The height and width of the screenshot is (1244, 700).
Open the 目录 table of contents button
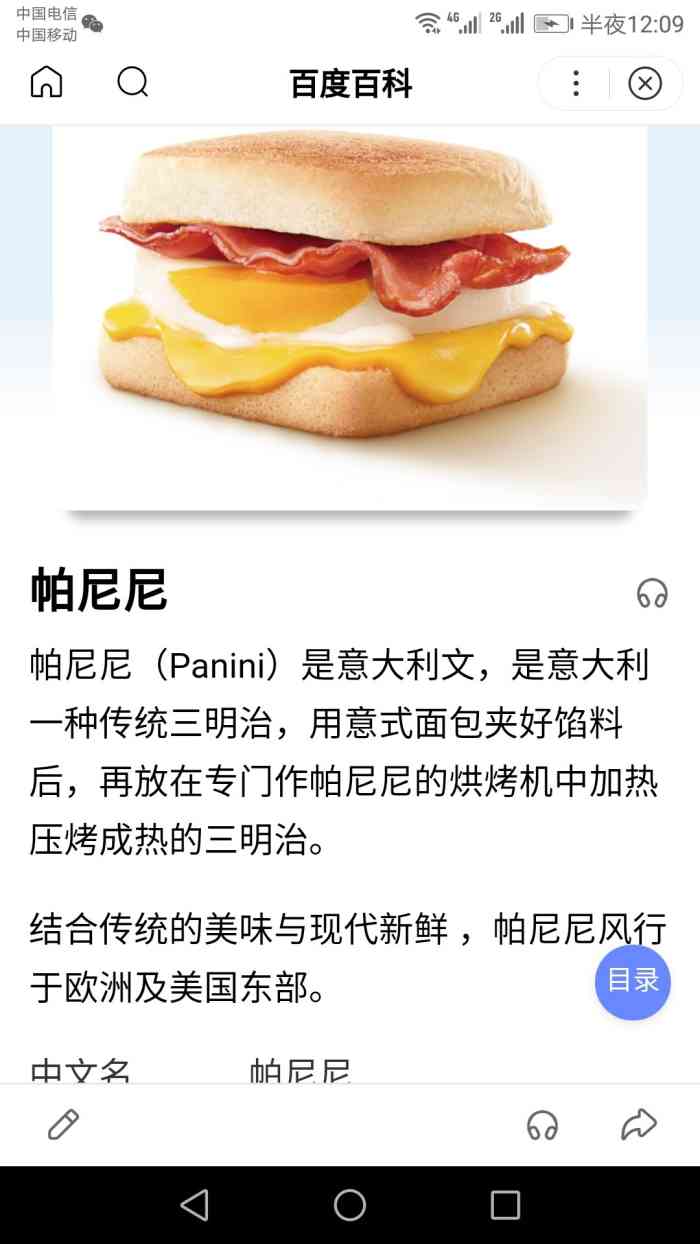click(x=632, y=981)
